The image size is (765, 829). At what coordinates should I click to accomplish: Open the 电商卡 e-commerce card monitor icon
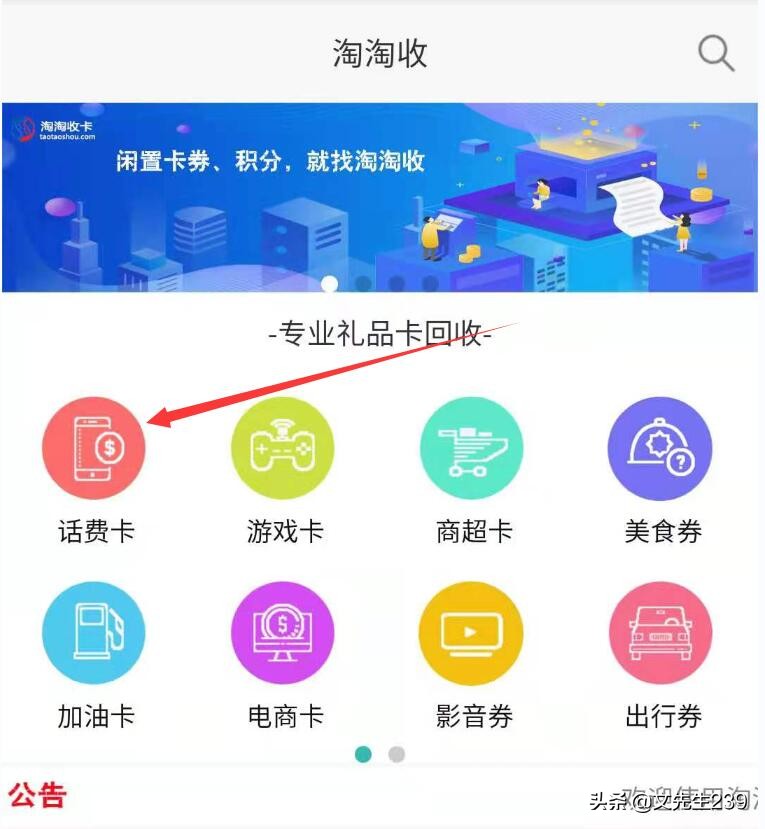[283, 632]
